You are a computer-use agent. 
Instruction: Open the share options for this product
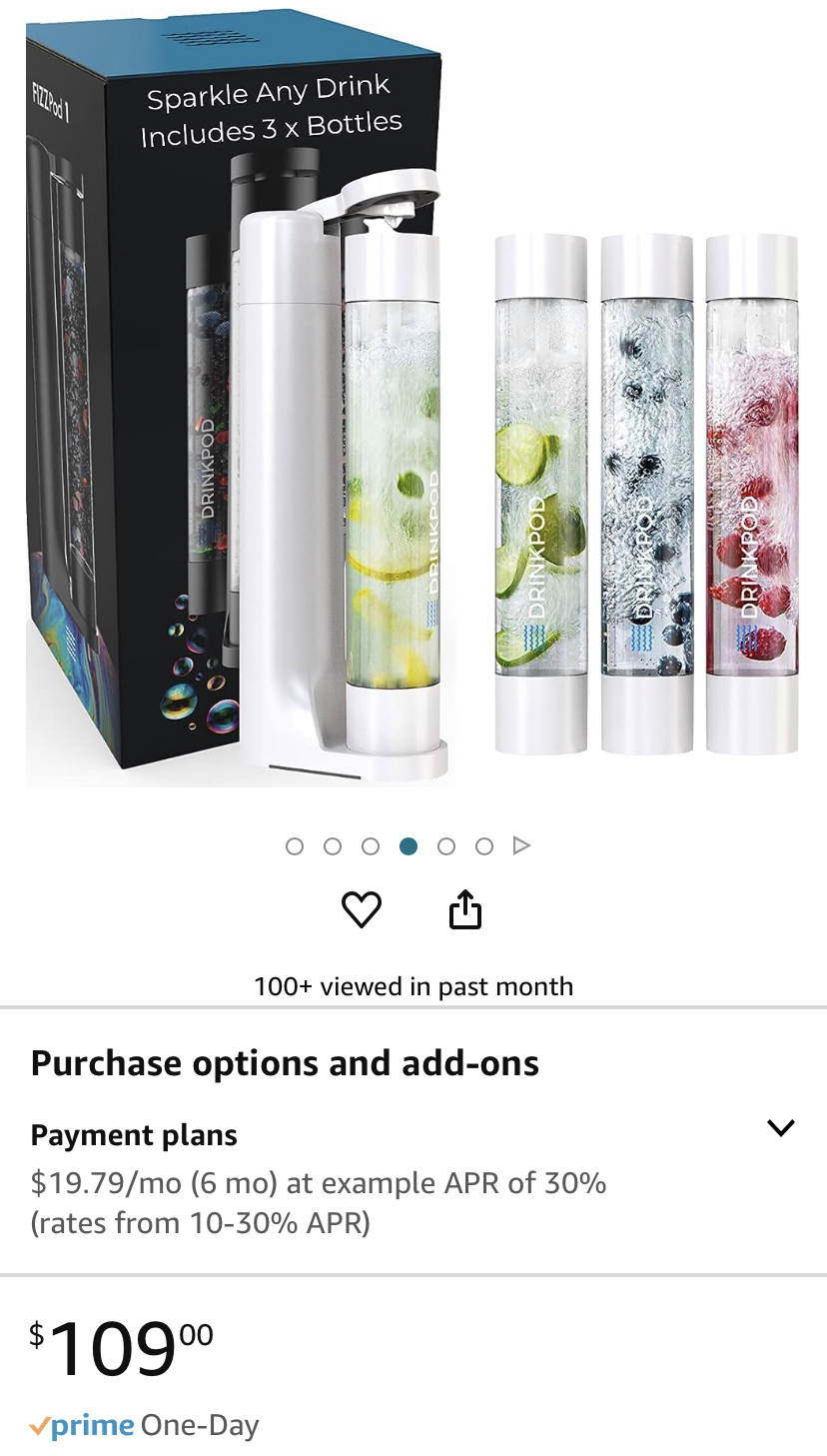tap(466, 908)
